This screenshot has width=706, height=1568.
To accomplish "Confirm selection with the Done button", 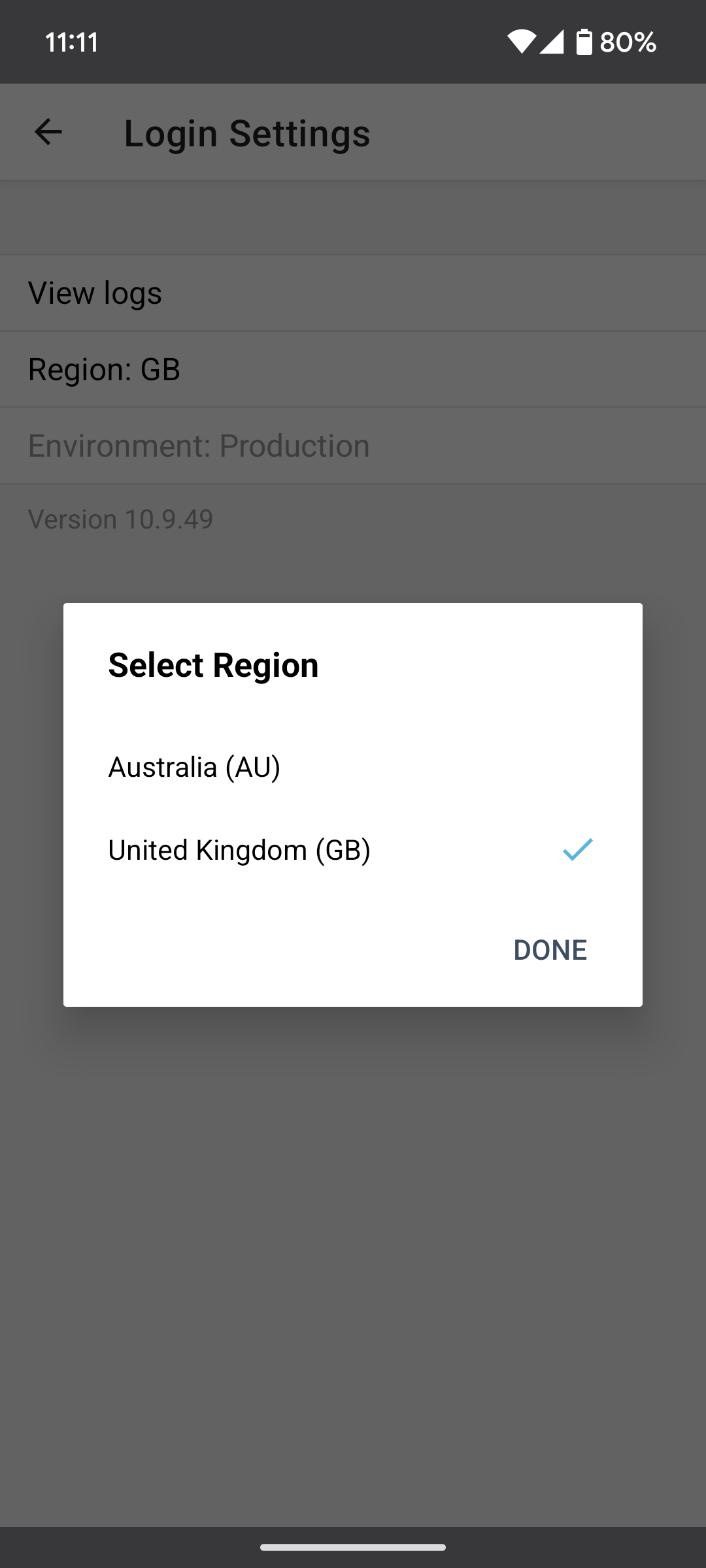I will (550, 950).
